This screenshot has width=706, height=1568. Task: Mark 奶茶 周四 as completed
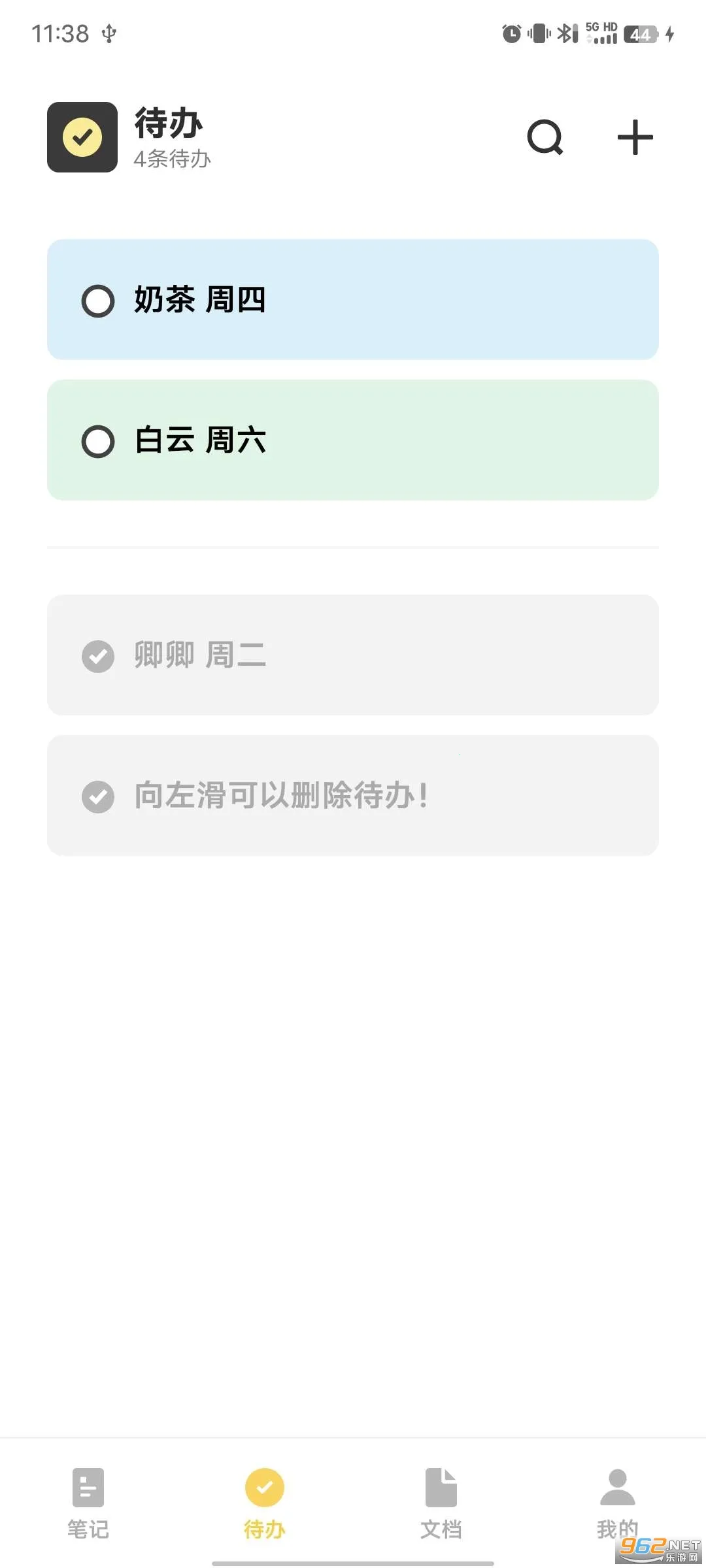tap(97, 301)
